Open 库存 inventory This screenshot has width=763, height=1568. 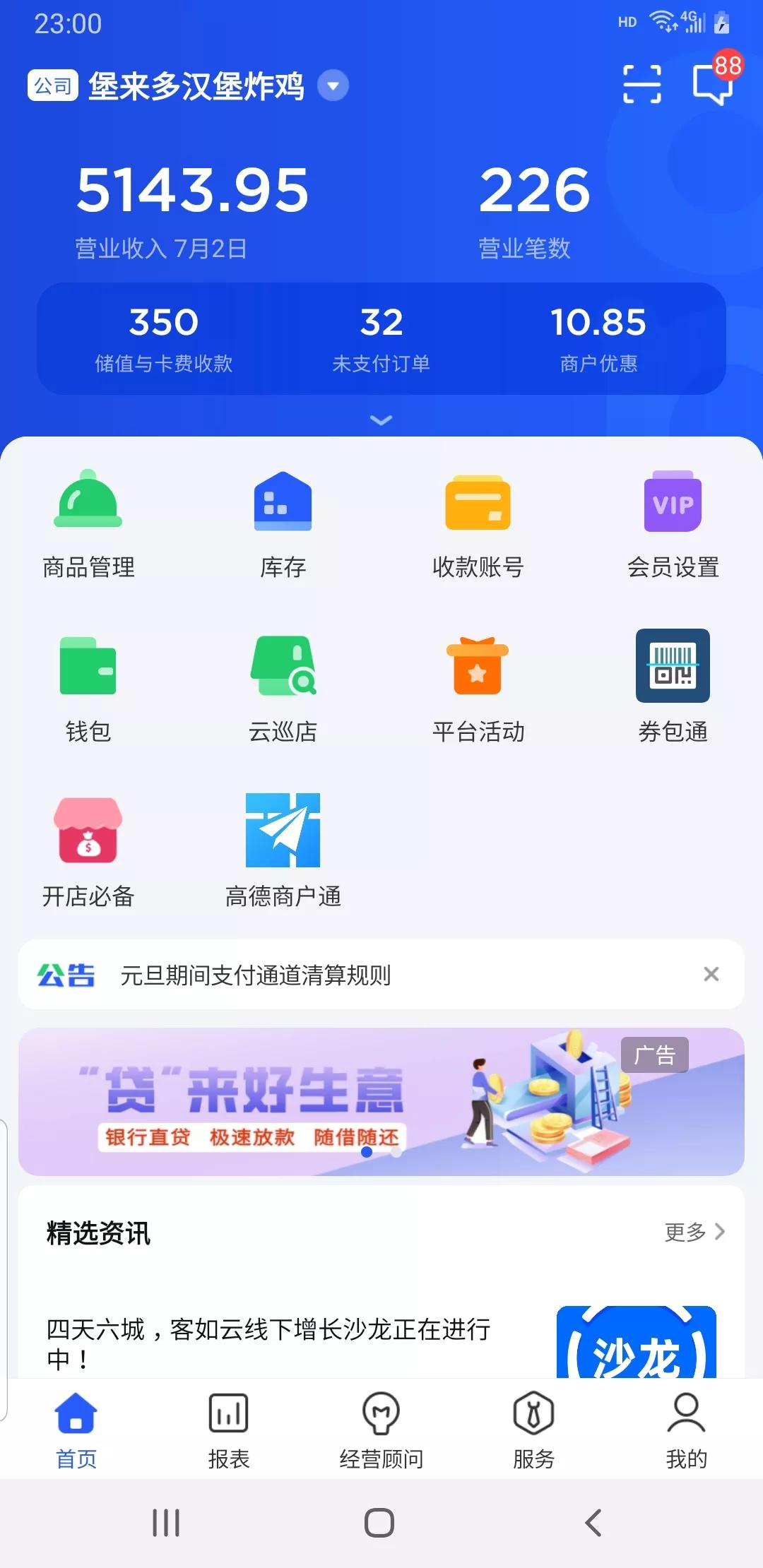click(x=283, y=523)
